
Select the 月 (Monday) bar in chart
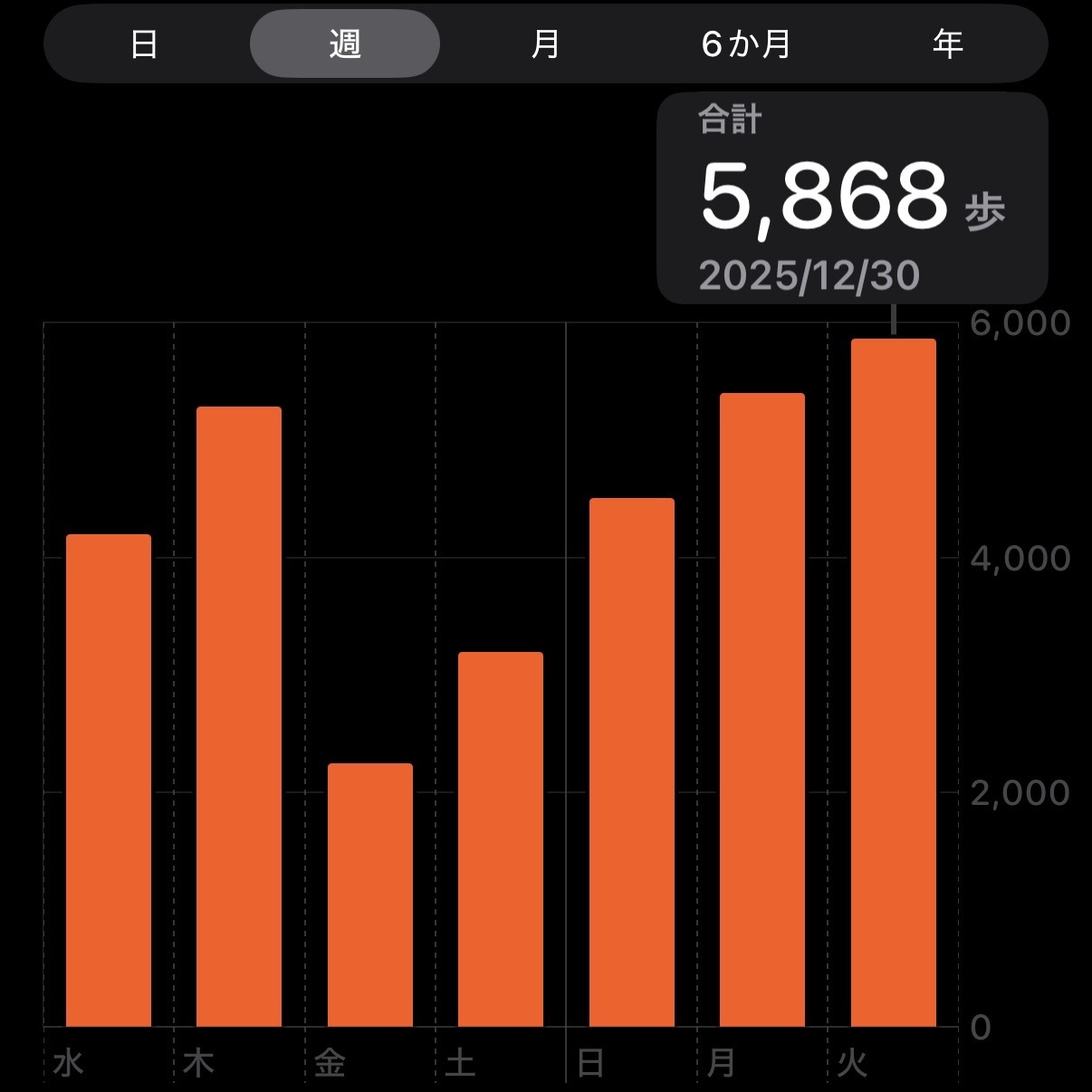(762, 710)
